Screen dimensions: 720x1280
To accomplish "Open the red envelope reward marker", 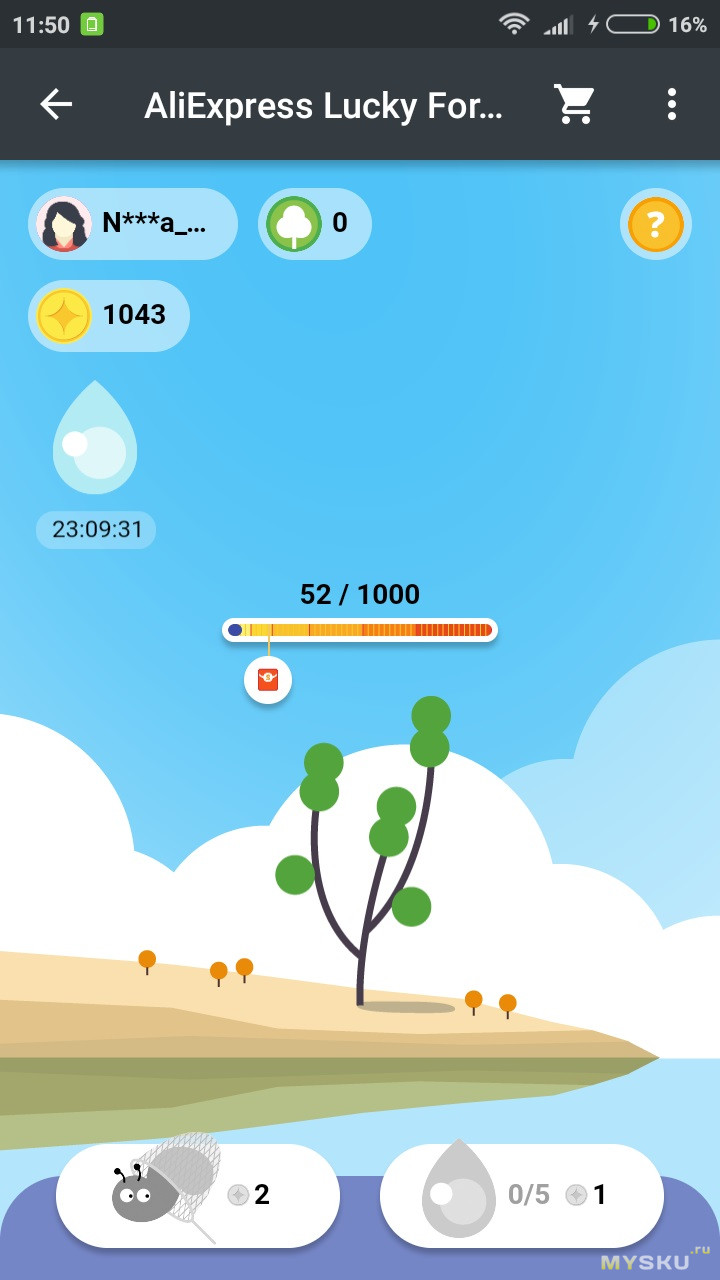I will (x=268, y=681).
